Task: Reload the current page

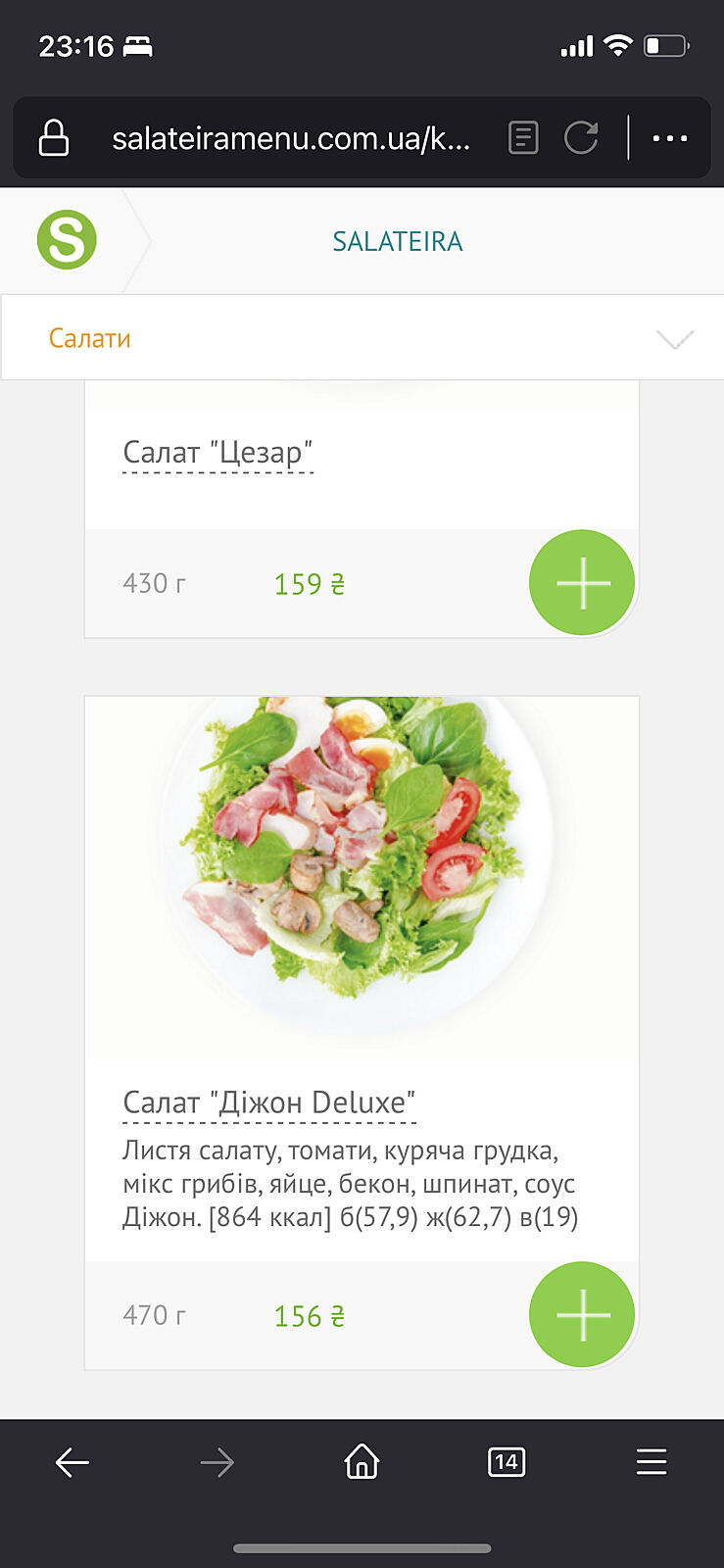Action: pyautogui.click(x=581, y=138)
